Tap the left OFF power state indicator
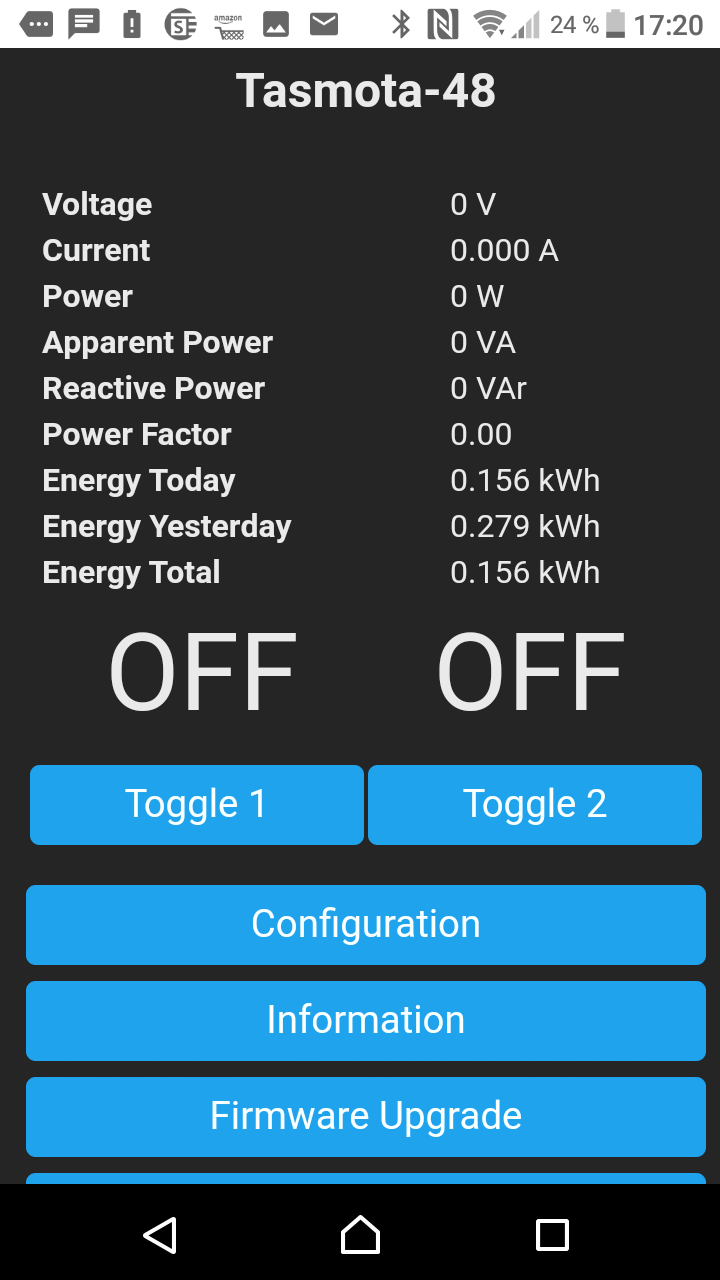This screenshot has width=720, height=1280. [x=200, y=670]
